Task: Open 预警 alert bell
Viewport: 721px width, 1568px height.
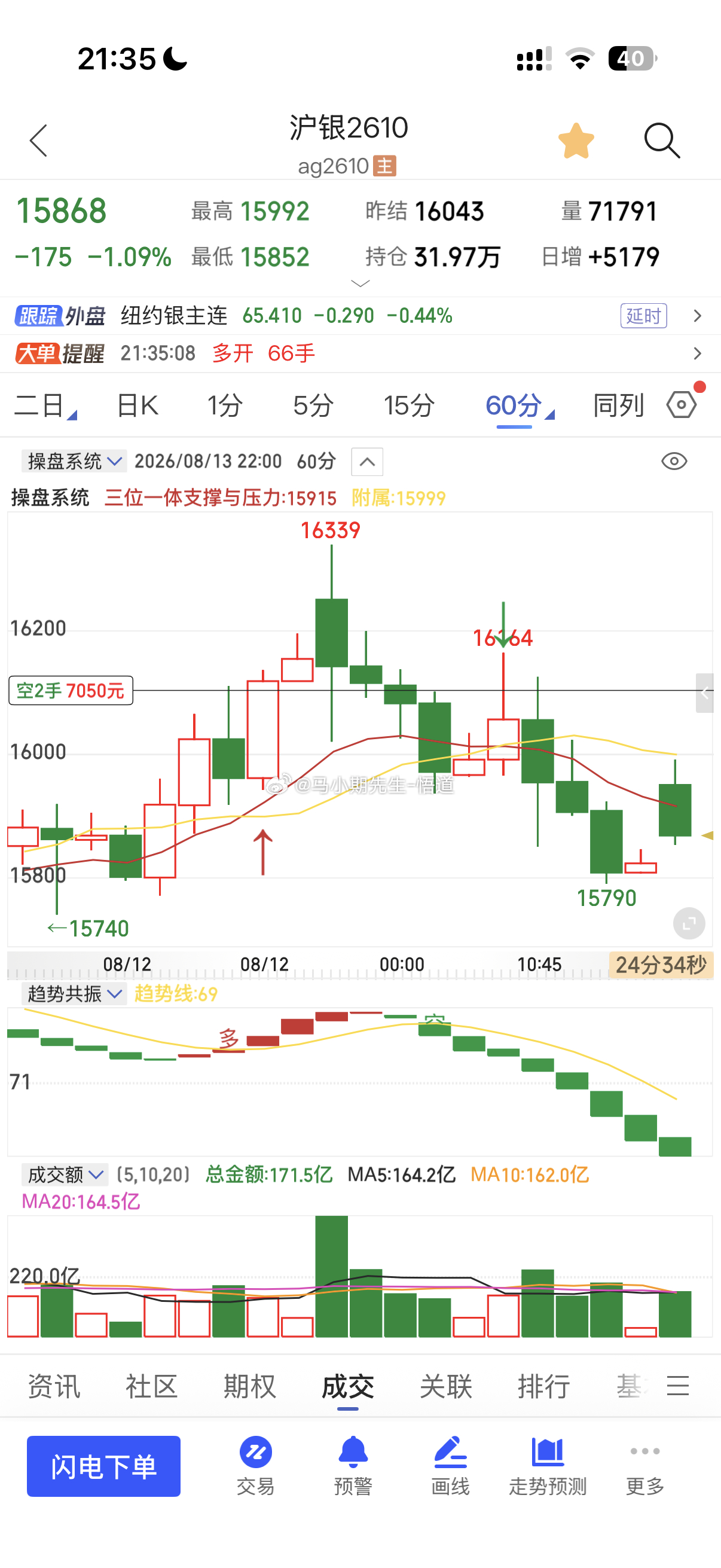Action: [x=353, y=1466]
